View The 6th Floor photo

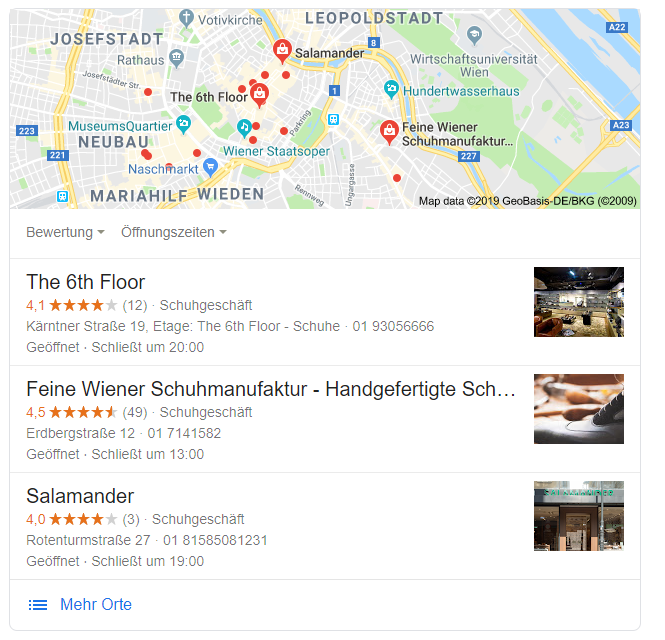click(578, 302)
